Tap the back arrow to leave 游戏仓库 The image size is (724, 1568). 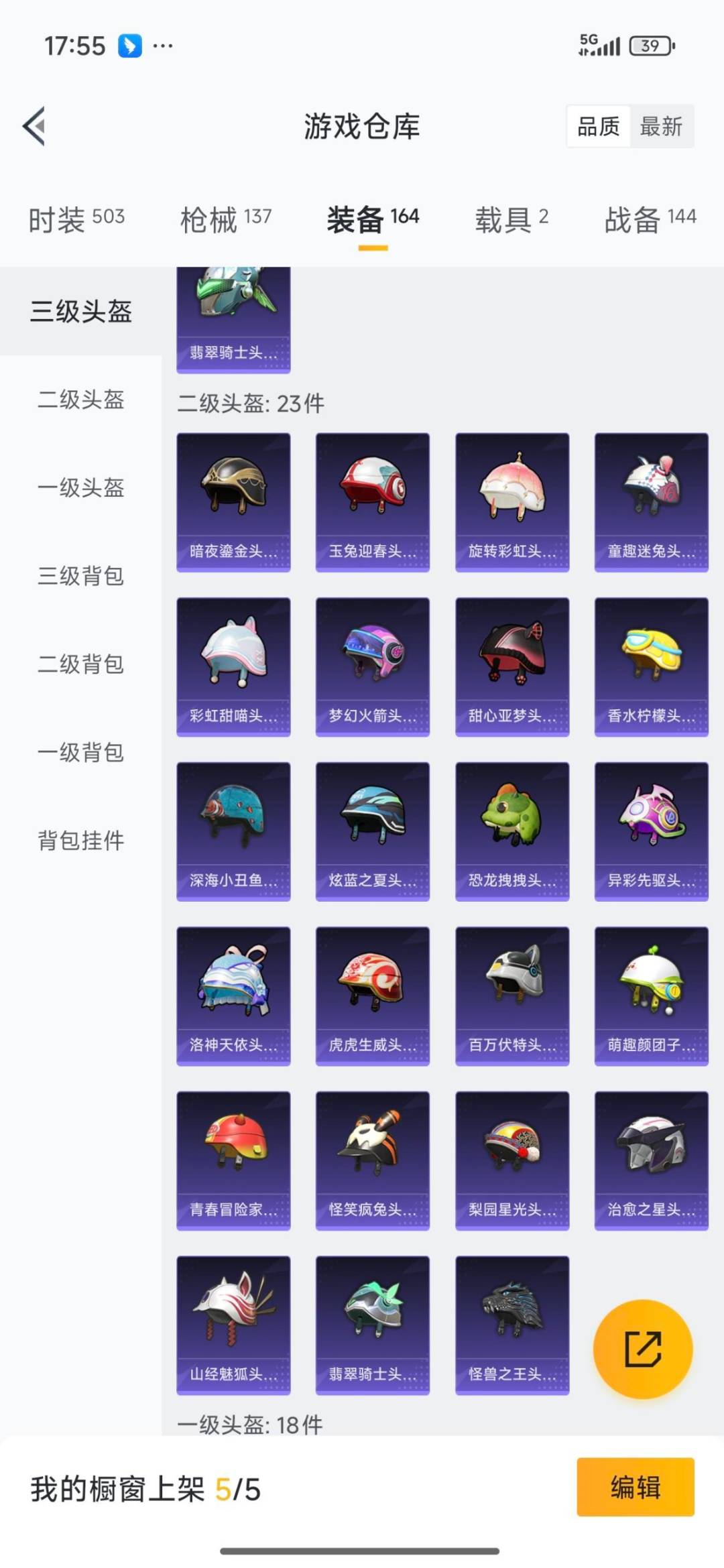(32, 127)
